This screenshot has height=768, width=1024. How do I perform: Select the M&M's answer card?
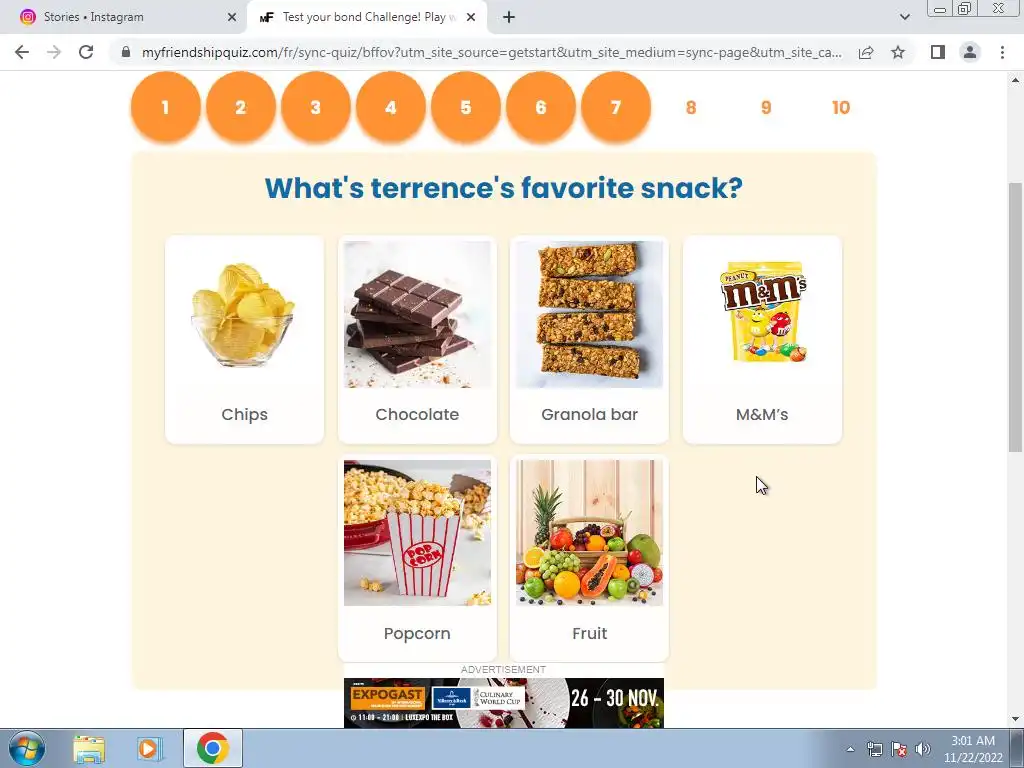(762, 339)
